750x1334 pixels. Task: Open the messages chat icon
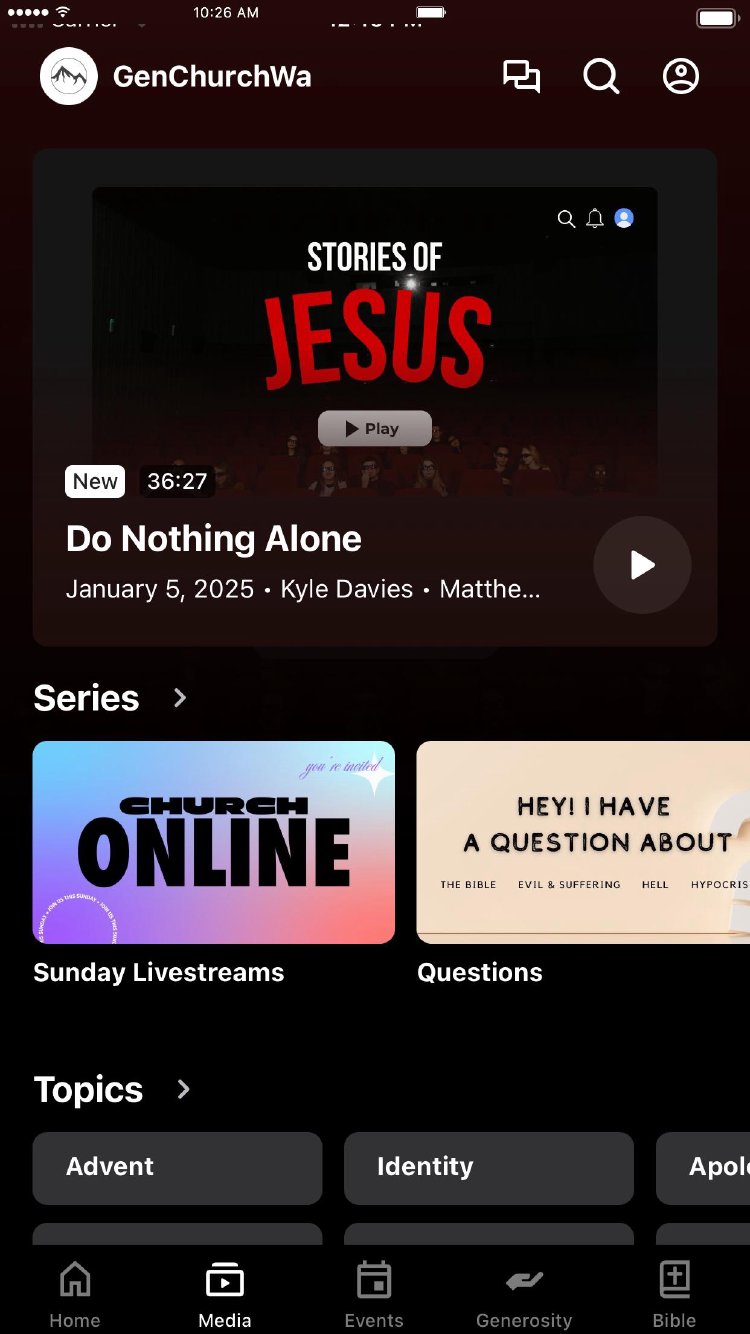521,77
